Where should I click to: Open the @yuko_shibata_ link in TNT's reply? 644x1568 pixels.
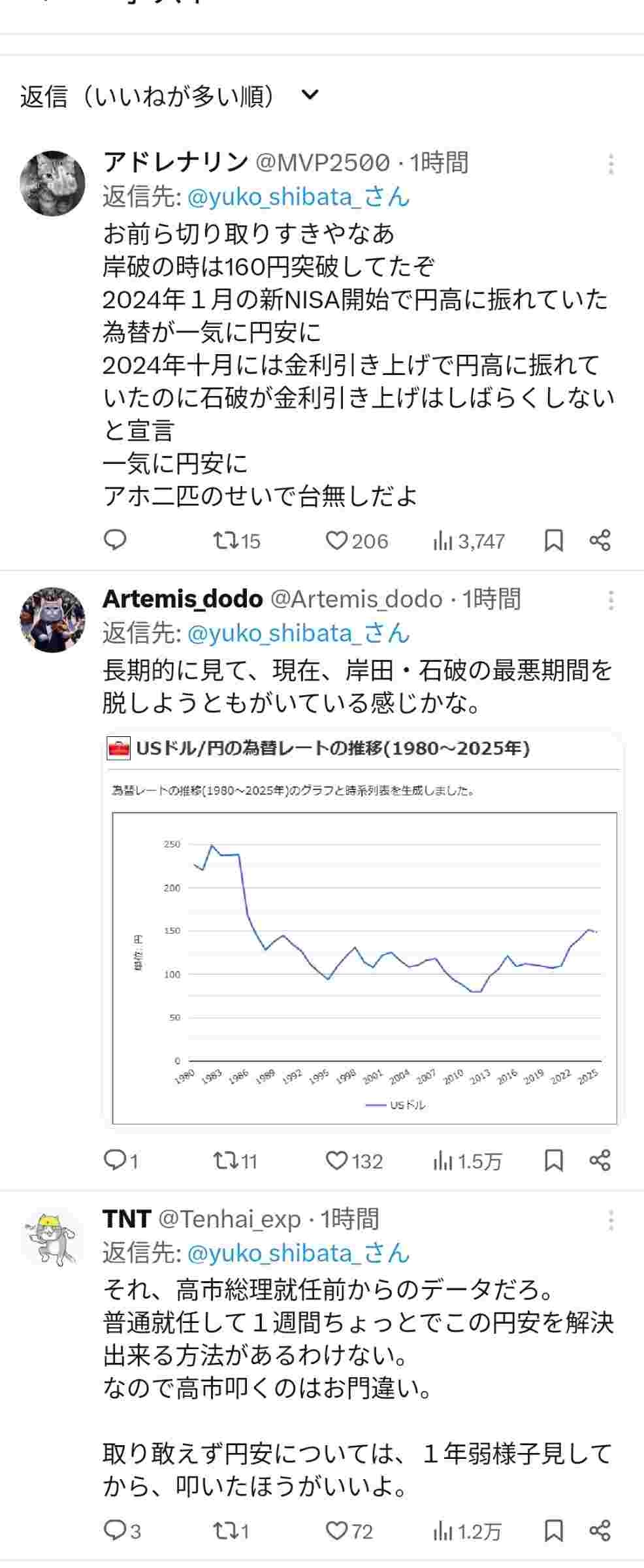point(298,1253)
